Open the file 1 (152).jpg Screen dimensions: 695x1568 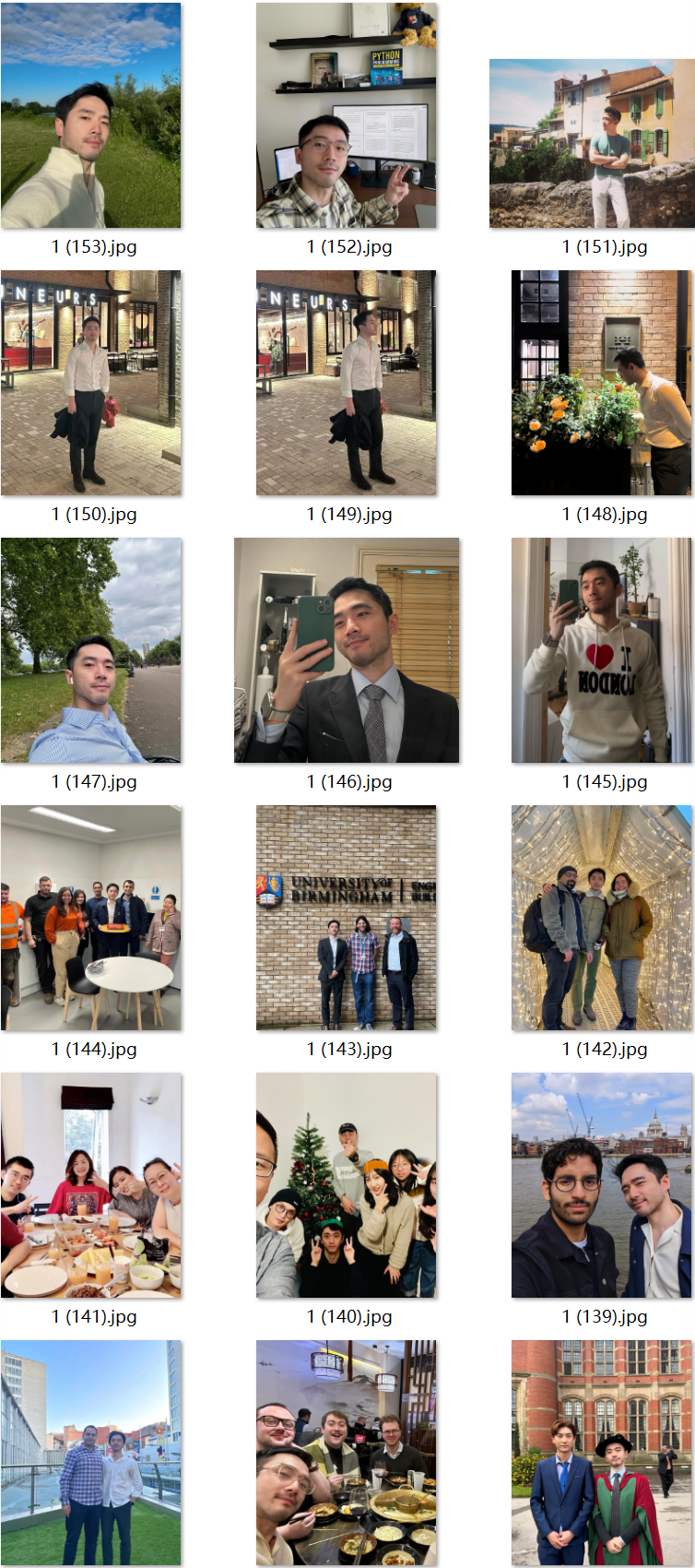[x=346, y=116]
